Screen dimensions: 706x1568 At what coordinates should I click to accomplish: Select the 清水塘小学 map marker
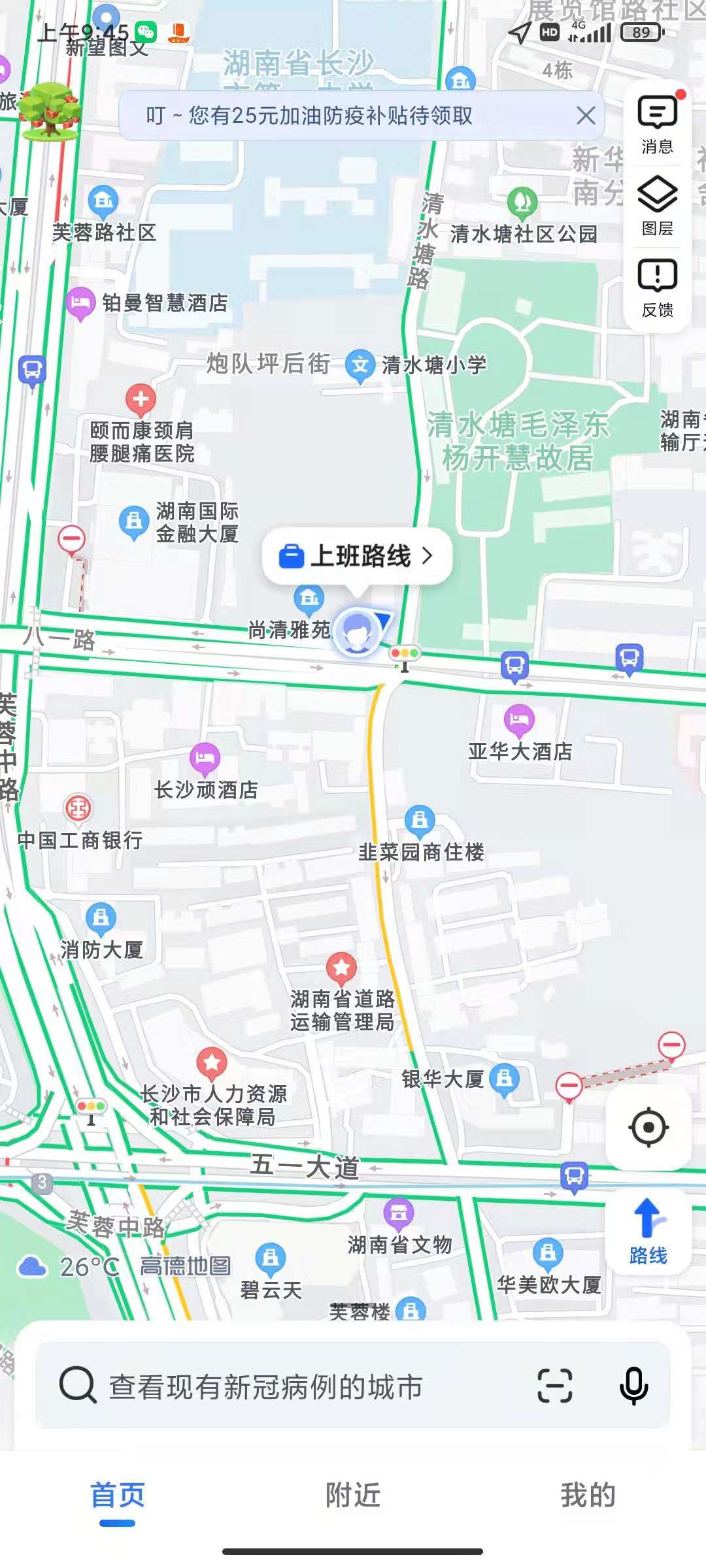pyautogui.click(x=360, y=365)
